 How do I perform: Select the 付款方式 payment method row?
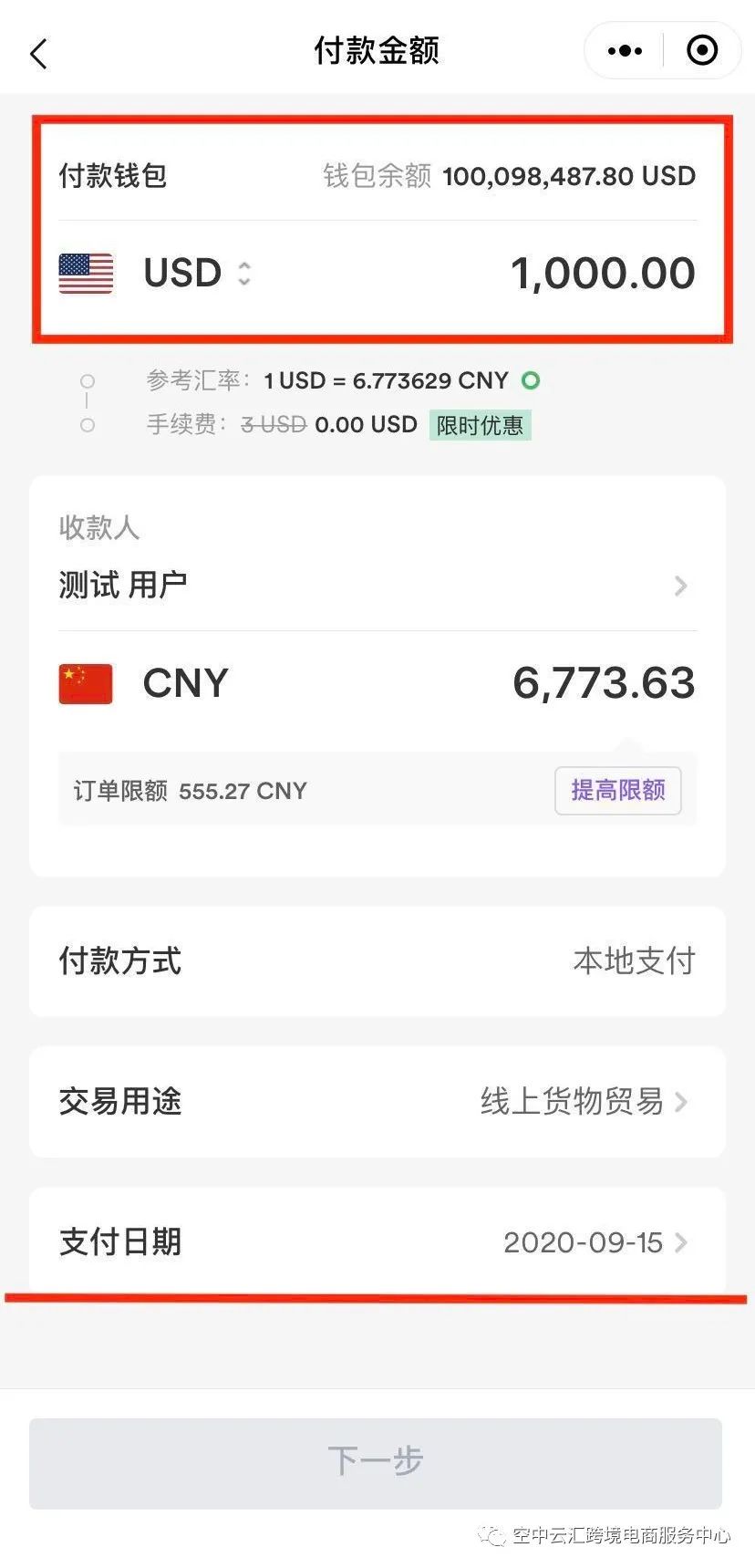(x=377, y=962)
